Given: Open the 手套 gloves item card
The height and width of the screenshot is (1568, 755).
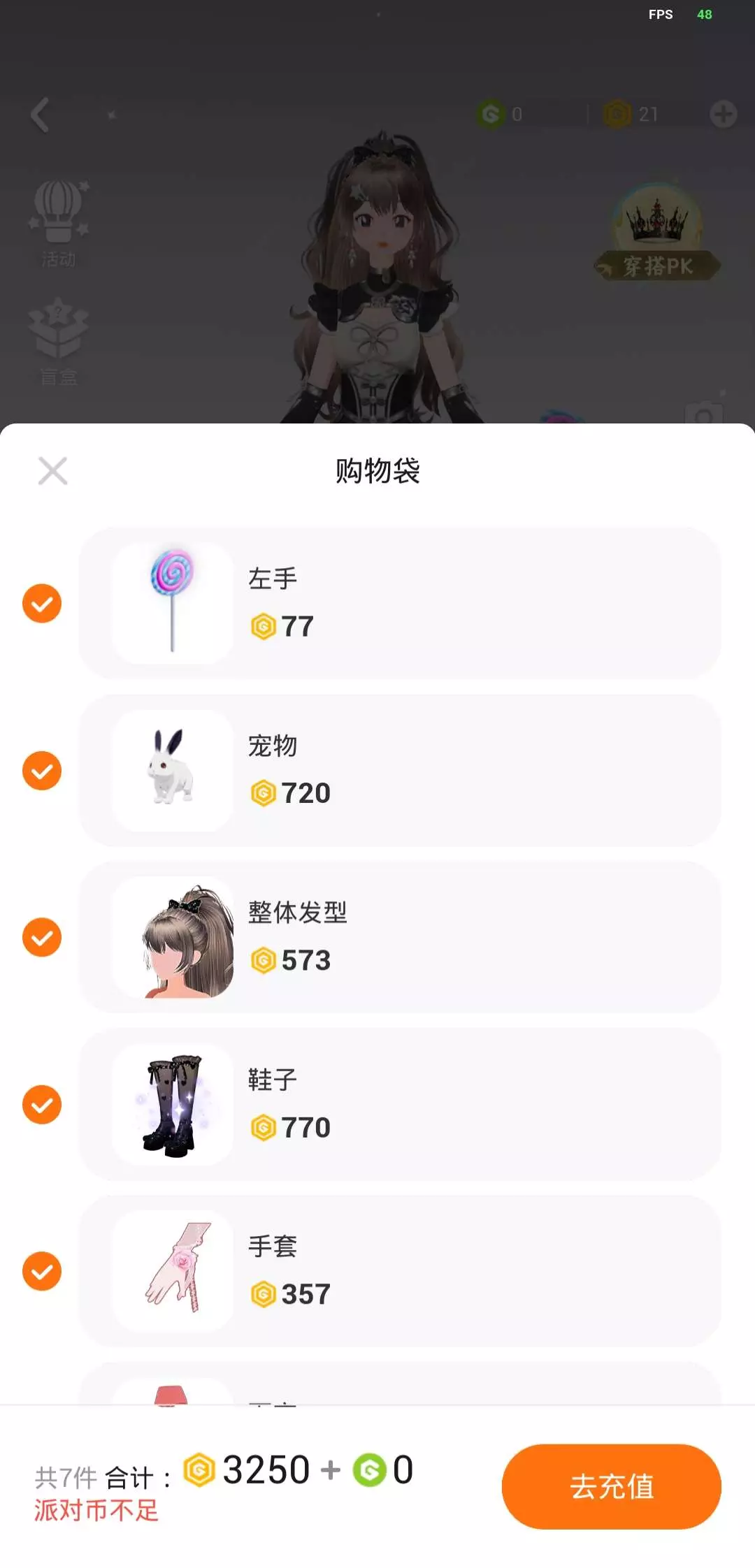Looking at the screenshot, I should [x=400, y=1271].
